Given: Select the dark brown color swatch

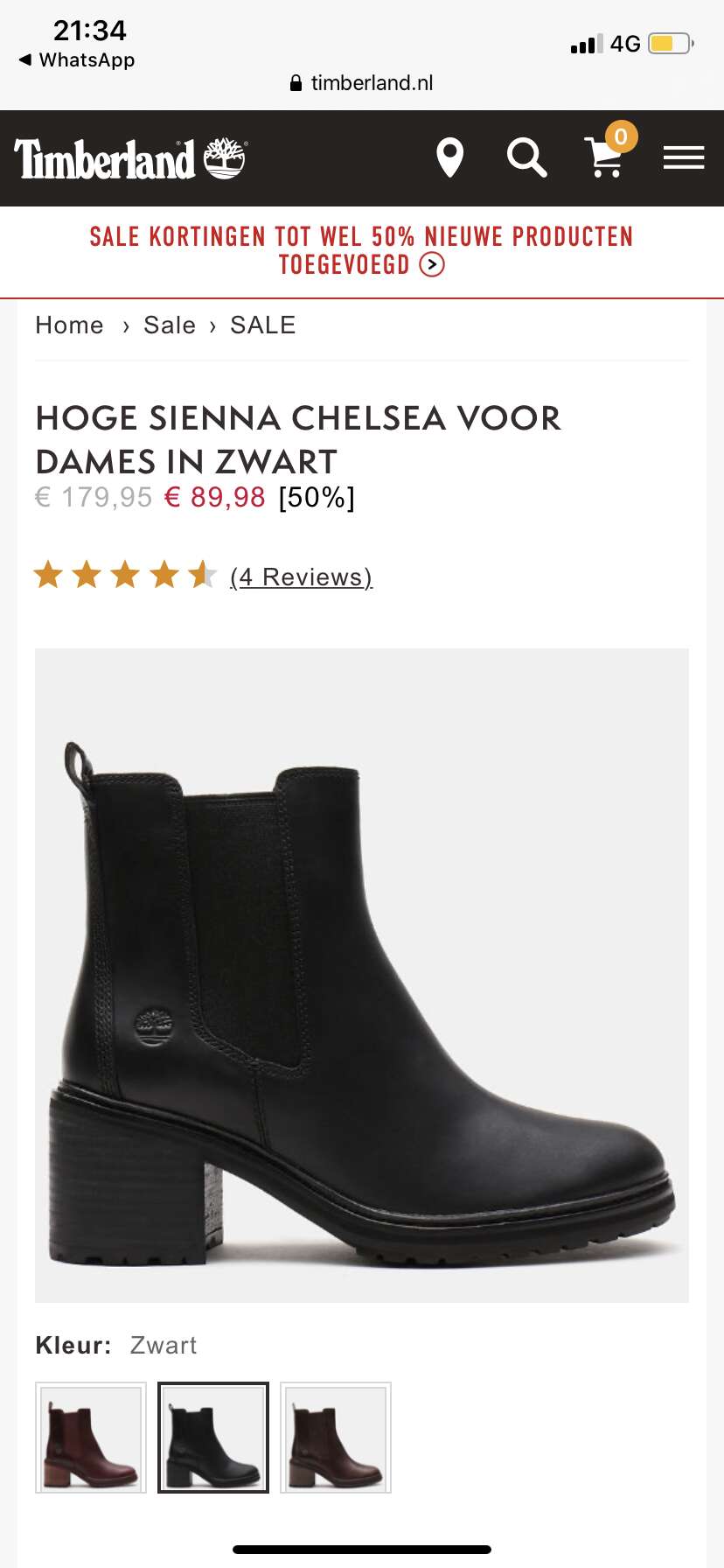Looking at the screenshot, I should click(336, 1437).
